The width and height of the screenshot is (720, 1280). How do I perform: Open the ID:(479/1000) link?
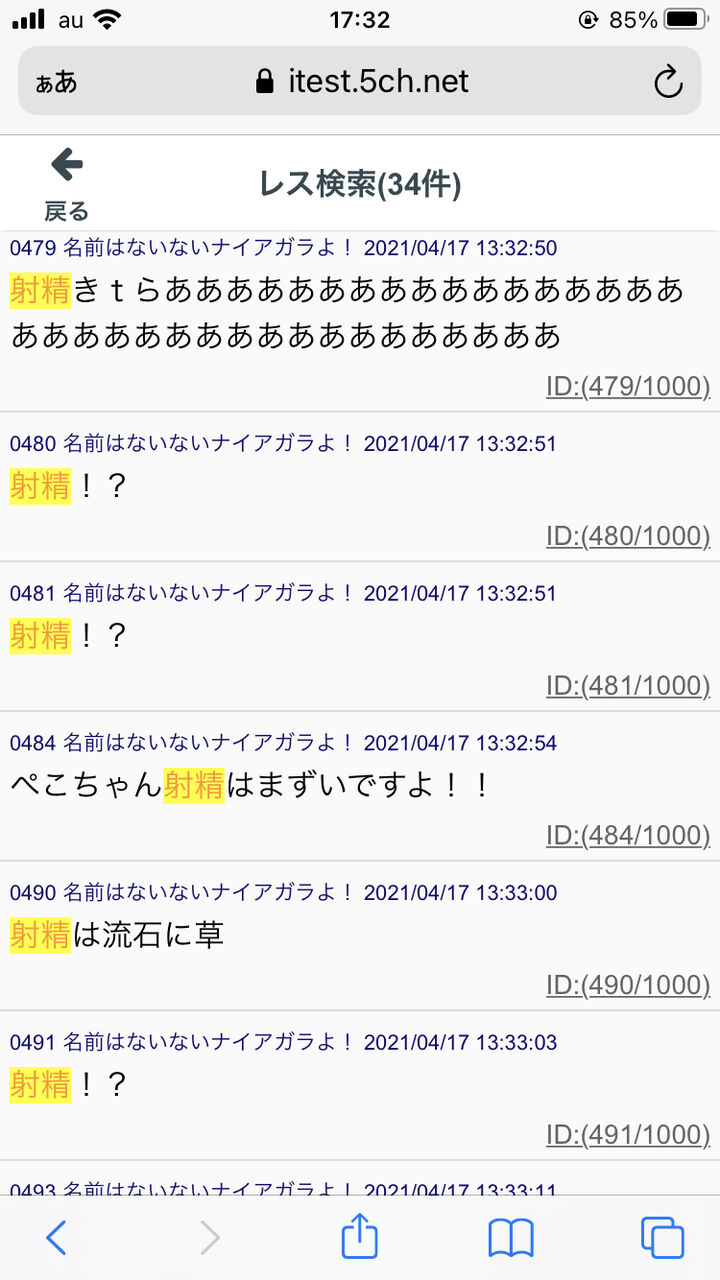click(x=627, y=386)
